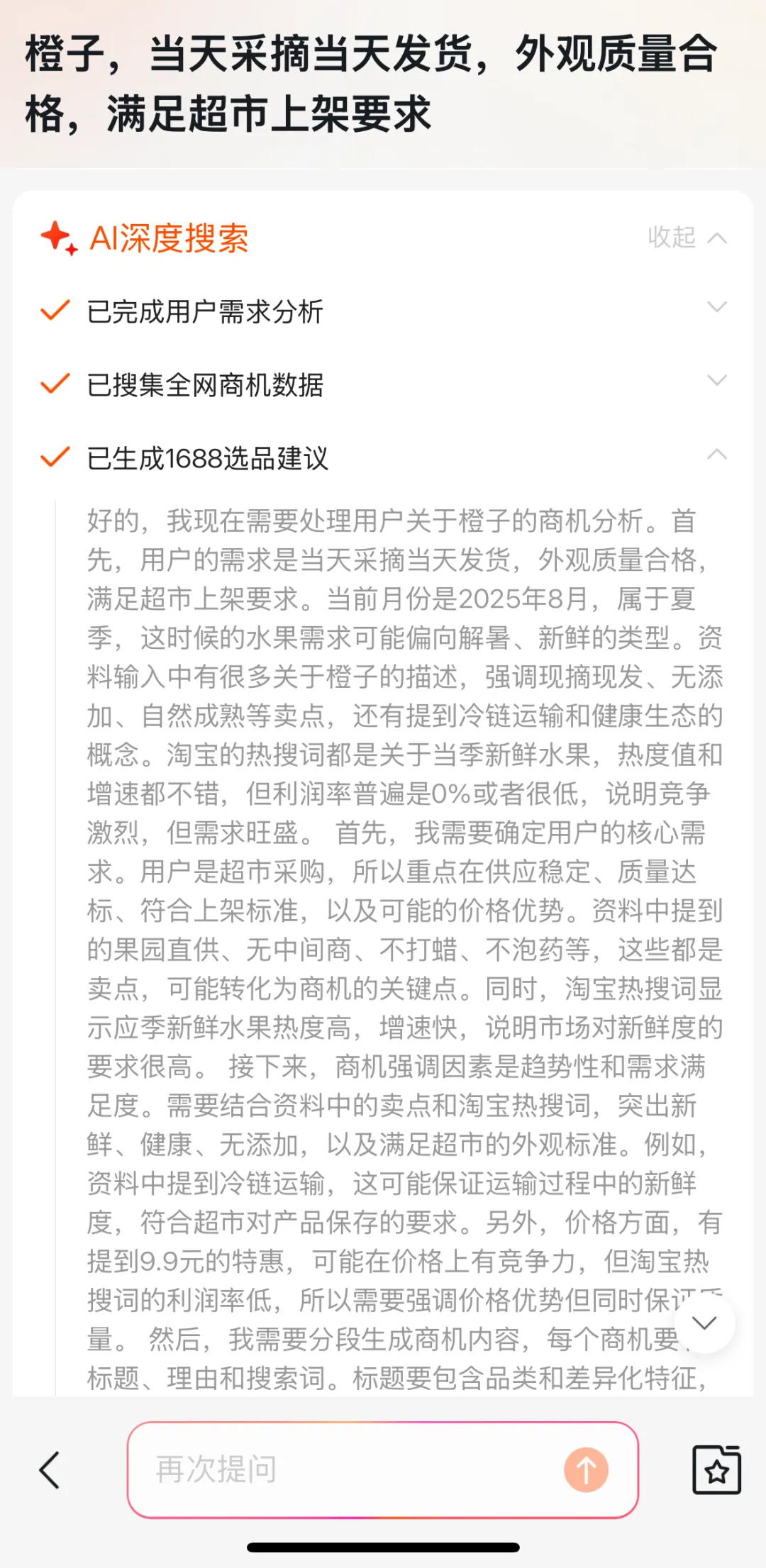Send the question with the orange arrow

[586, 1469]
